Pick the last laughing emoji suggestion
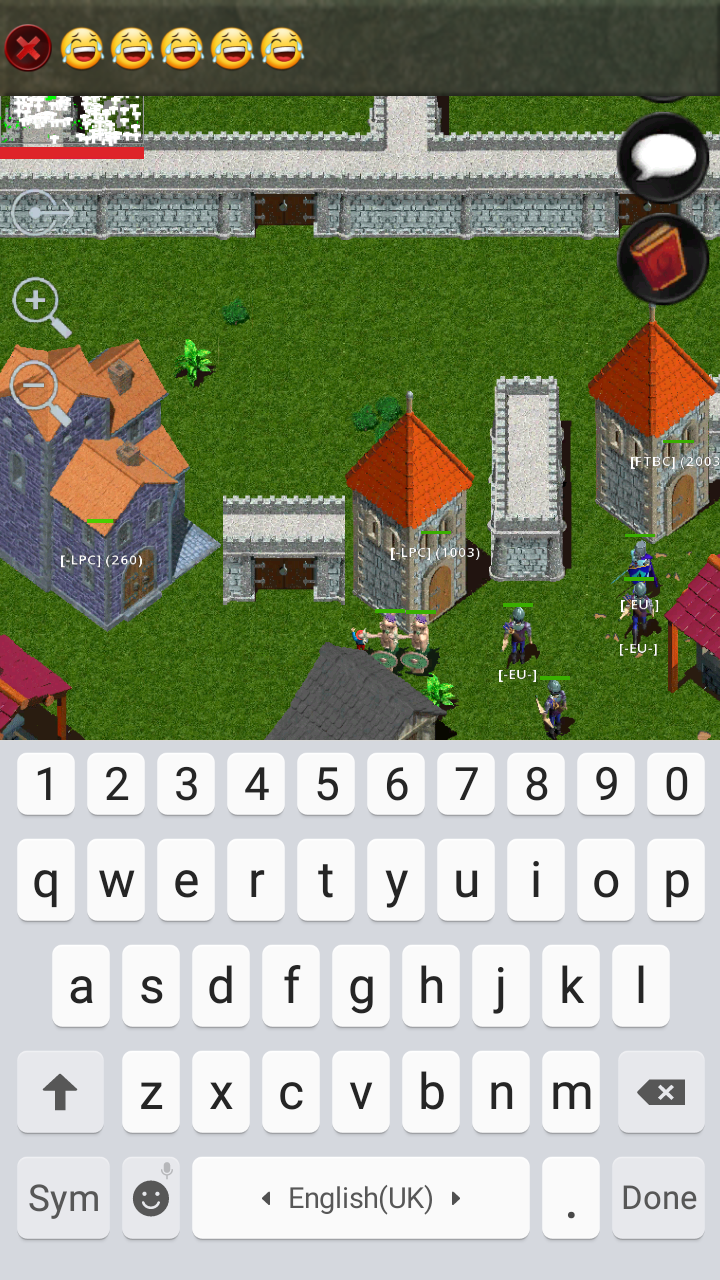The width and height of the screenshot is (720, 1280). 283,47
